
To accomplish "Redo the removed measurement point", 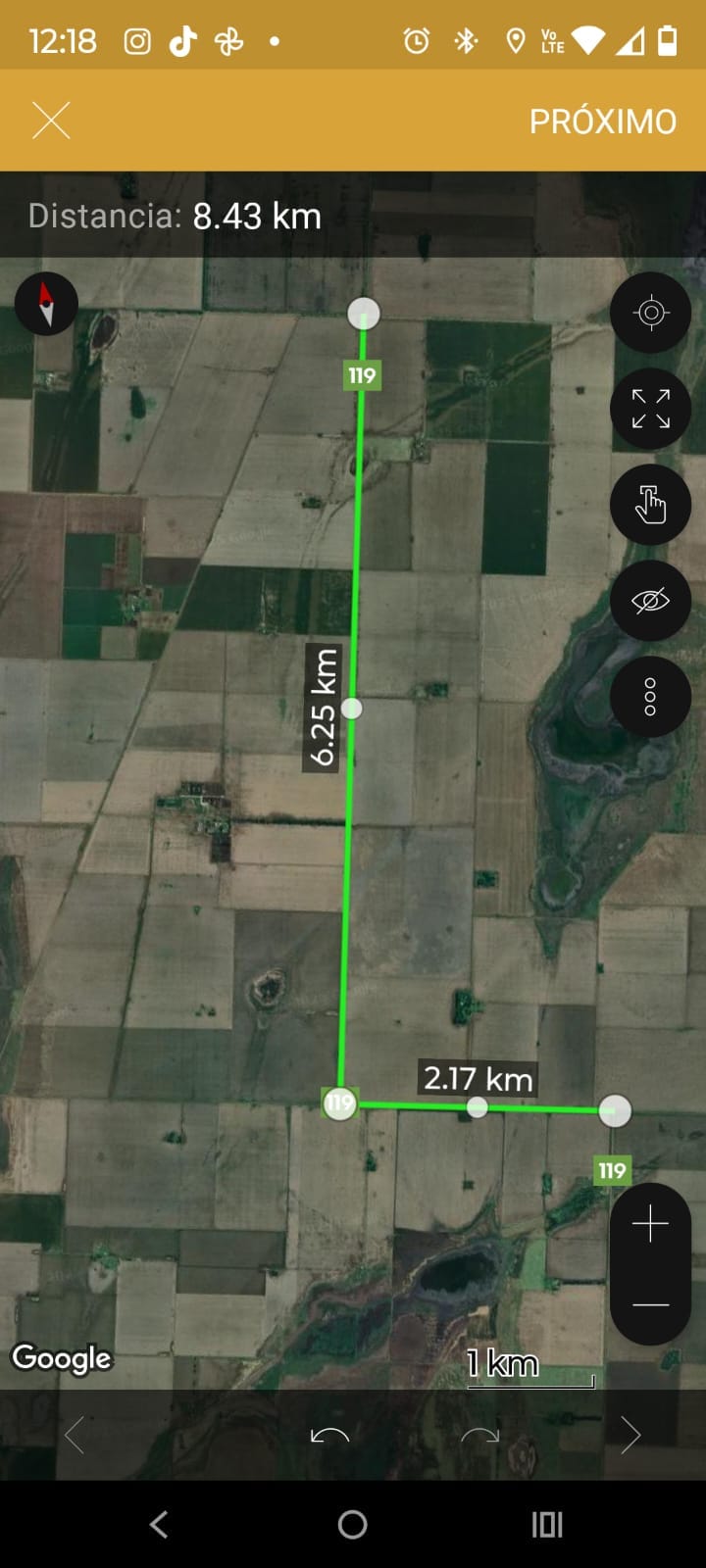I will coord(479,1436).
